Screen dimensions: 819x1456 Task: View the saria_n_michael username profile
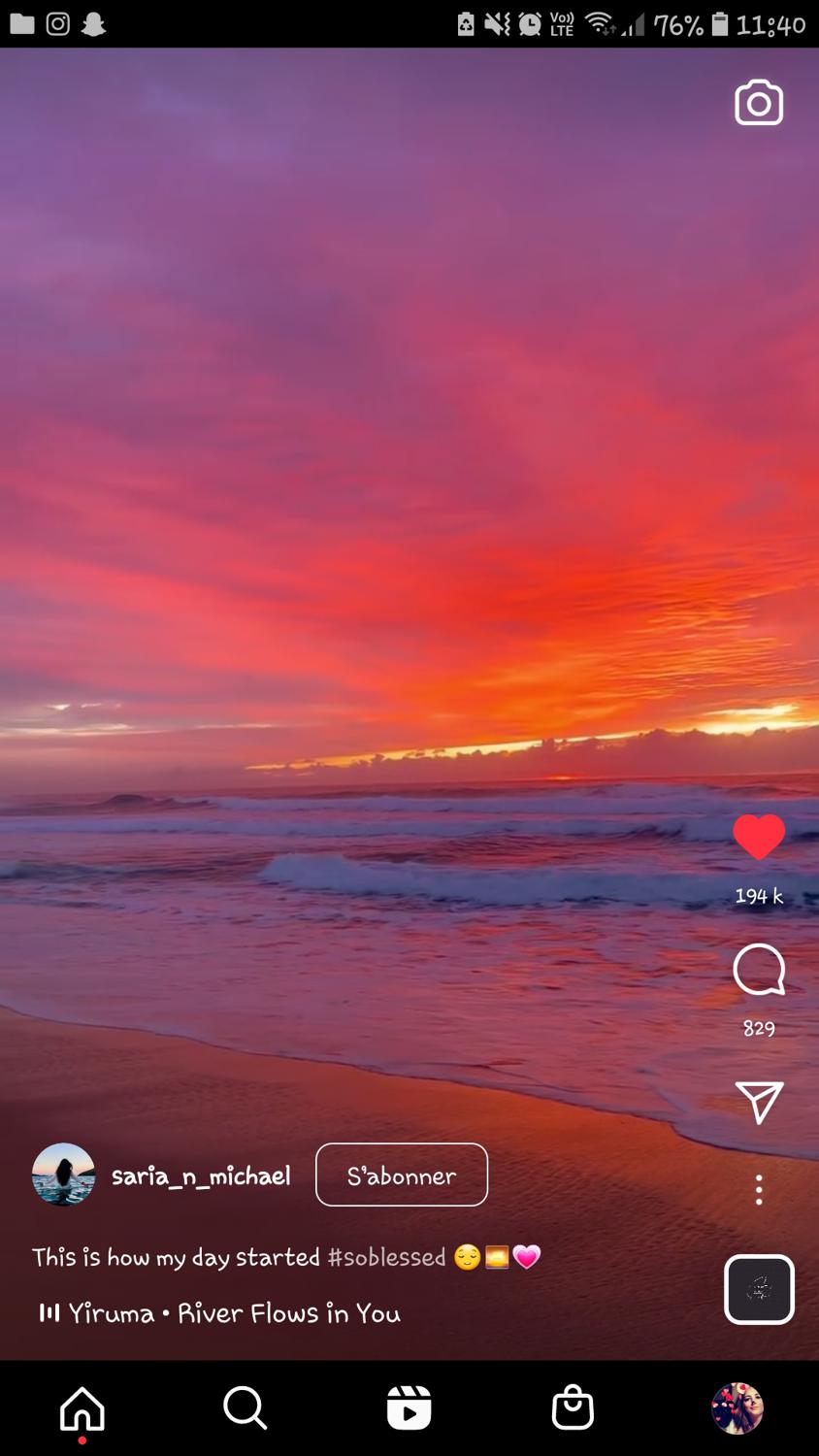[x=201, y=1176]
